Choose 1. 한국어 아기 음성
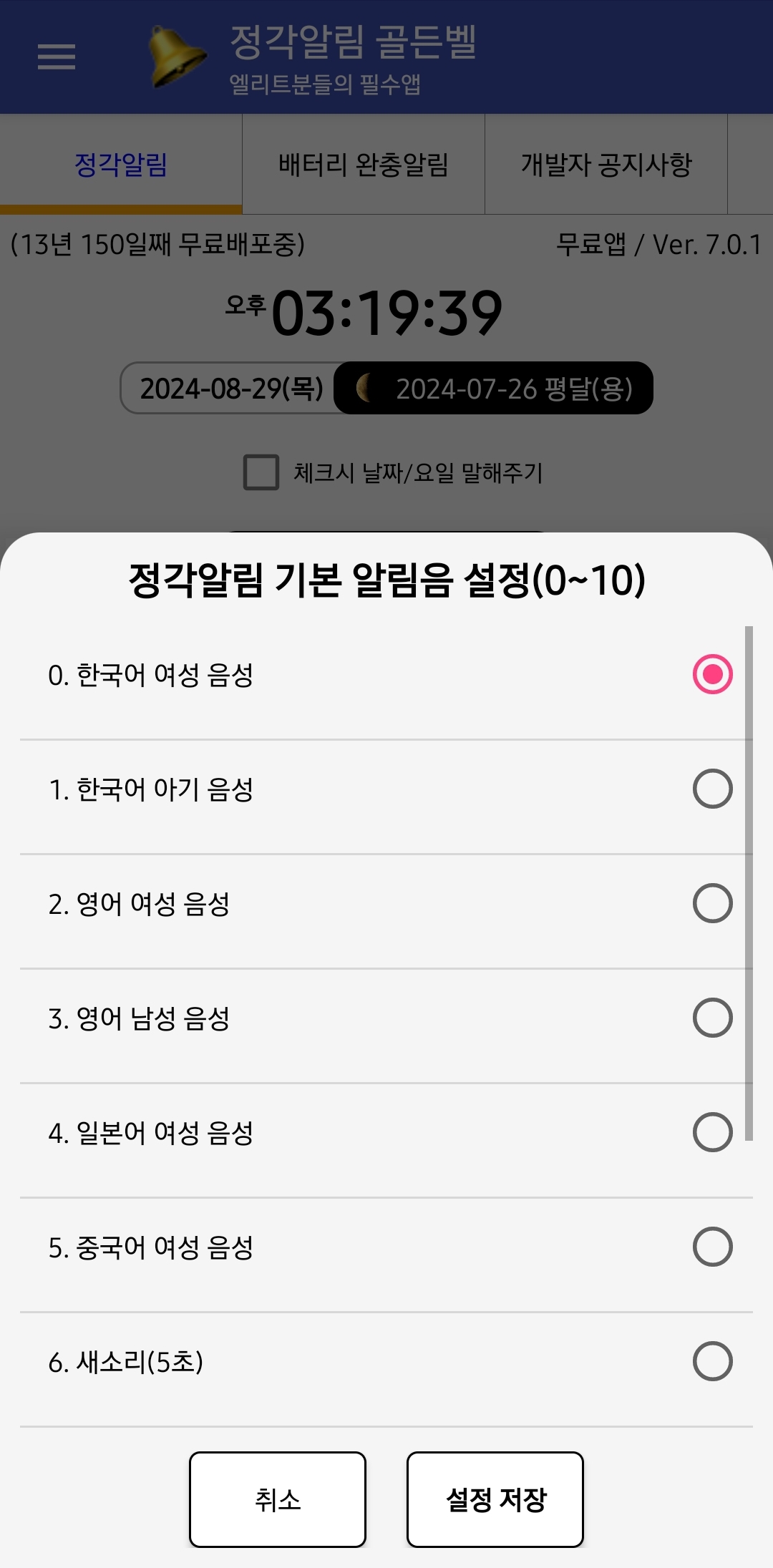Screen dimensions: 773x1568 click(x=386, y=789)
